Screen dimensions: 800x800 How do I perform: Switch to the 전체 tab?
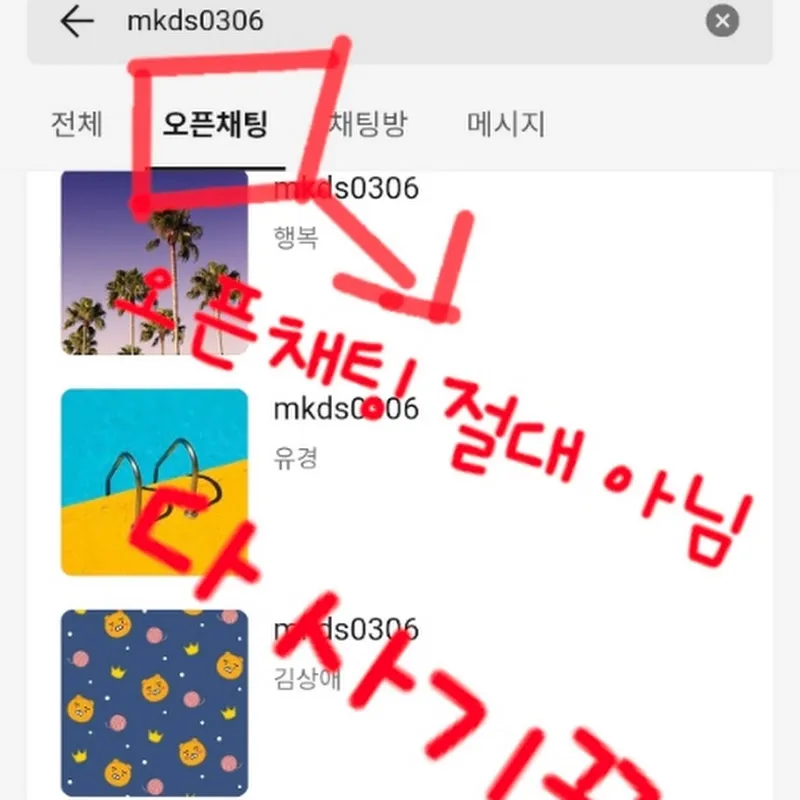coord(77,126)
